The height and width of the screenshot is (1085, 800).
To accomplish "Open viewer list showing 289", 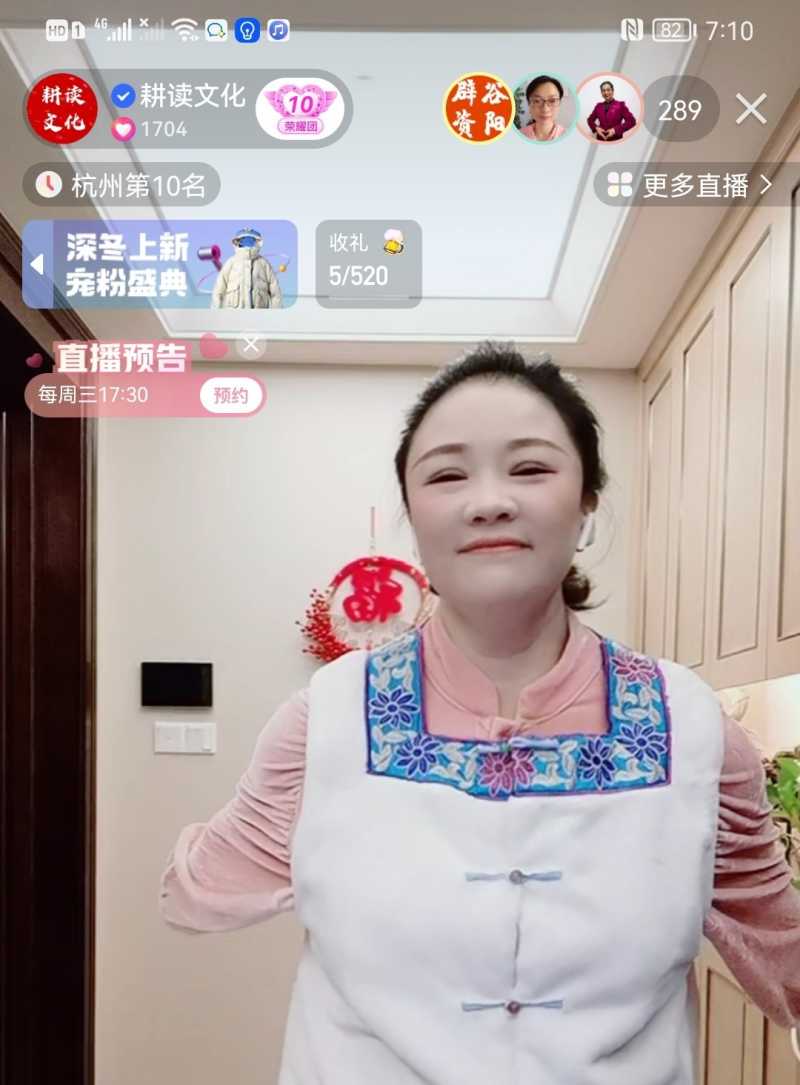I will click(x=680, y=109).
